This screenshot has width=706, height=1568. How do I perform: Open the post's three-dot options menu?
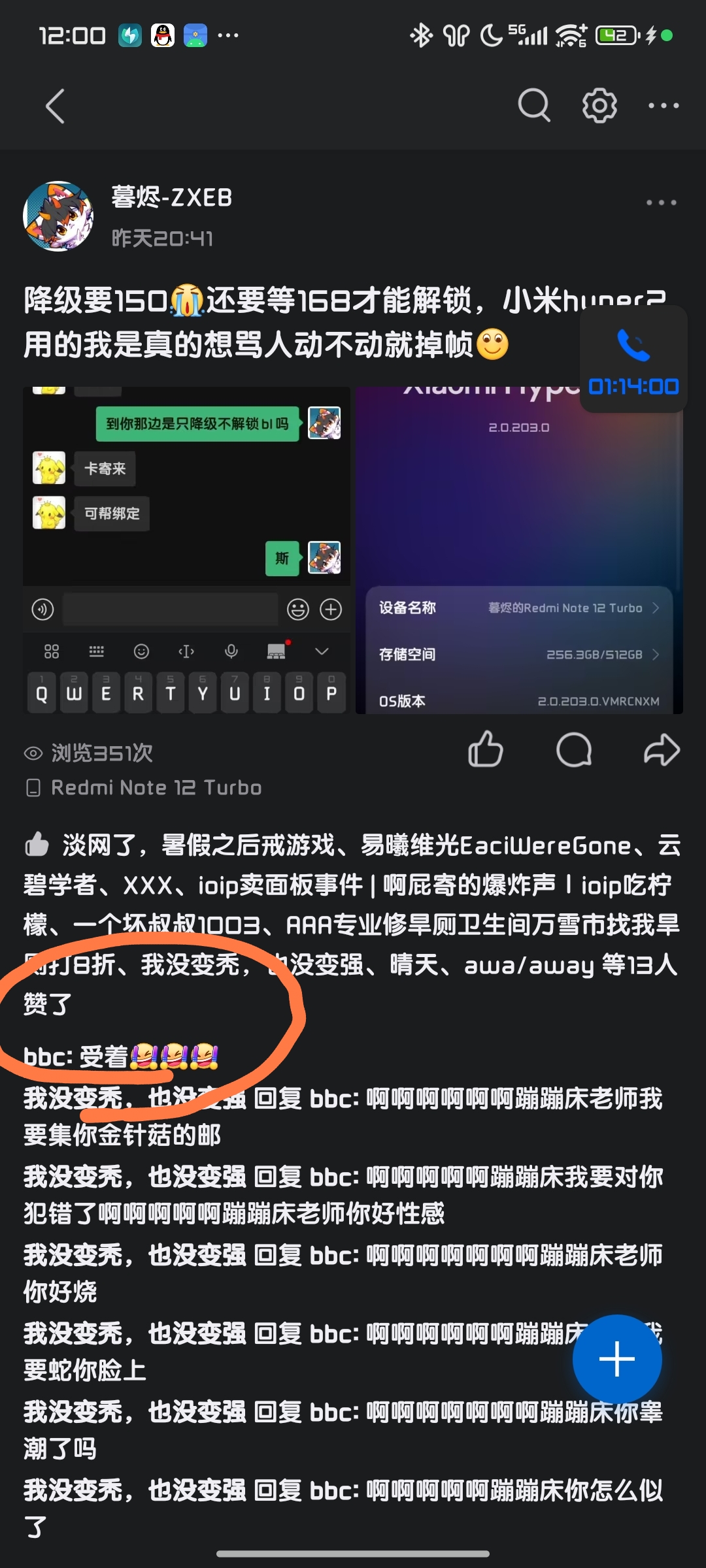click(x=661, y=203)
